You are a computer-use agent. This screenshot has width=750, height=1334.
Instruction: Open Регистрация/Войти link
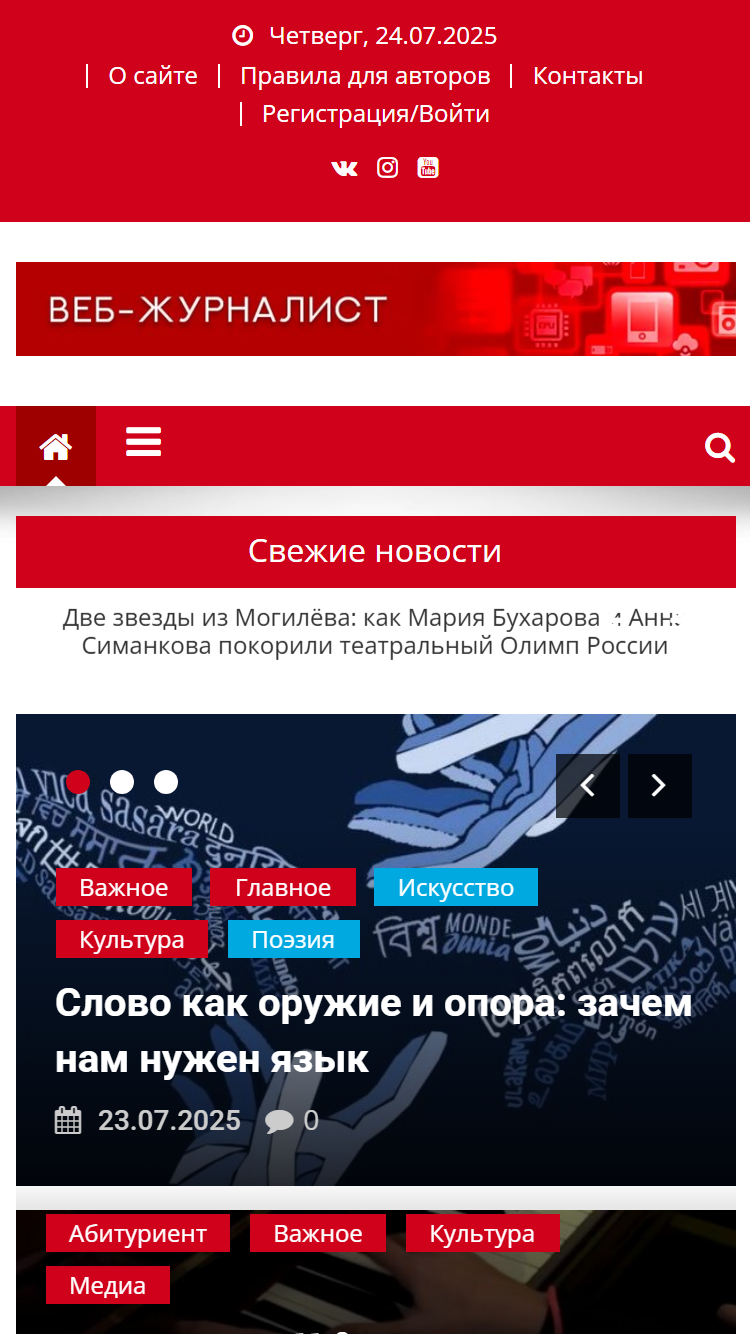(x=376, y=114)
